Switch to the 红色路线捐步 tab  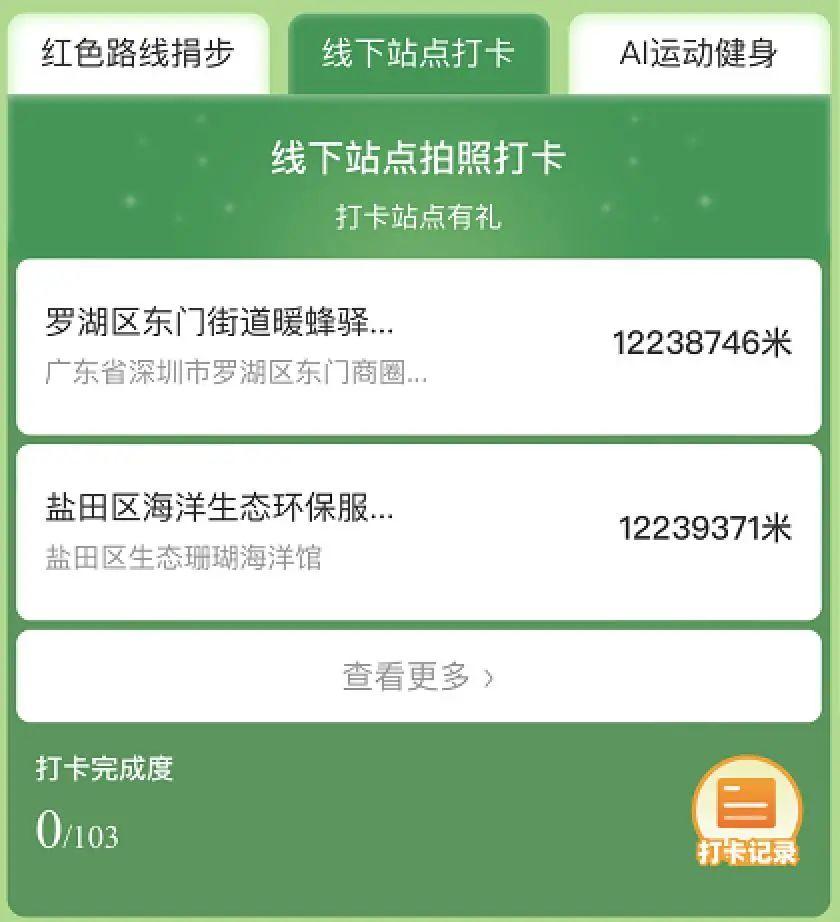tap(138, 54)
